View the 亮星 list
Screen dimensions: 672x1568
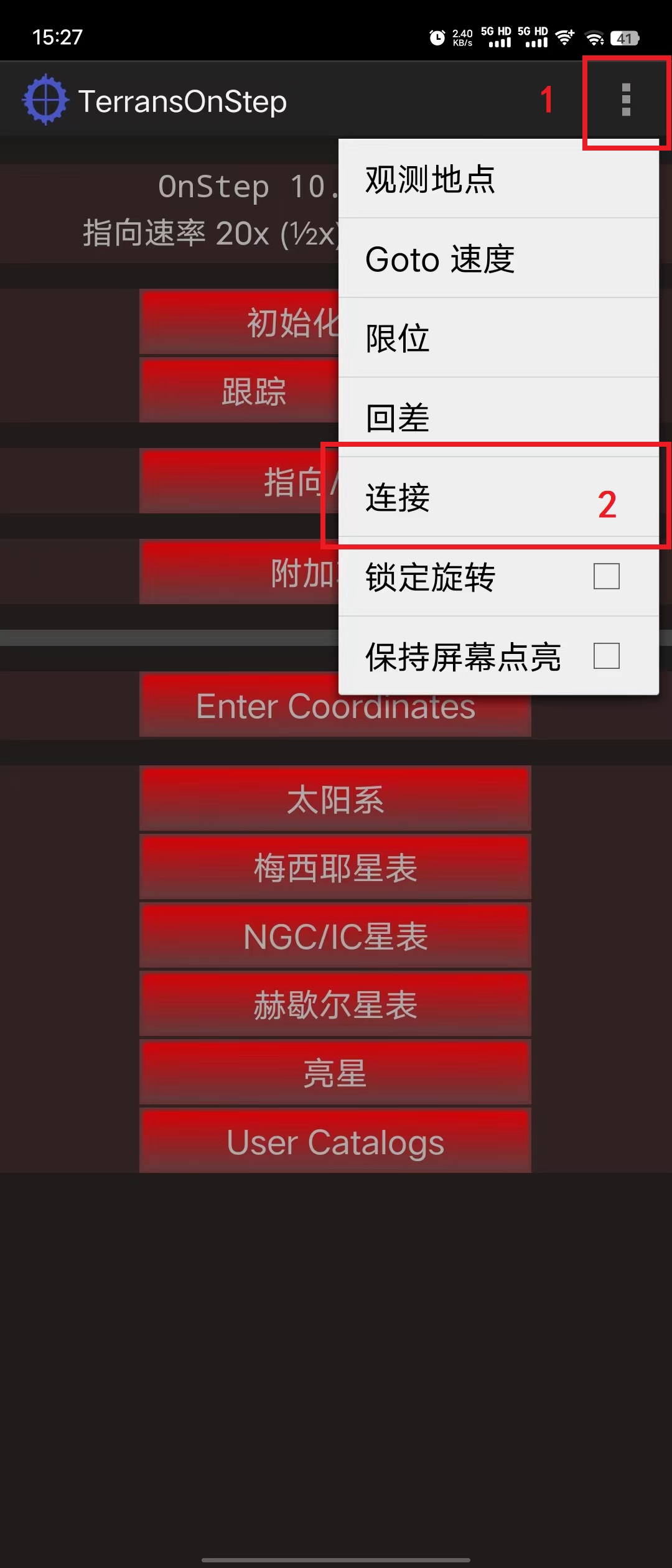pyautogui.click(x=335, y=1073)
